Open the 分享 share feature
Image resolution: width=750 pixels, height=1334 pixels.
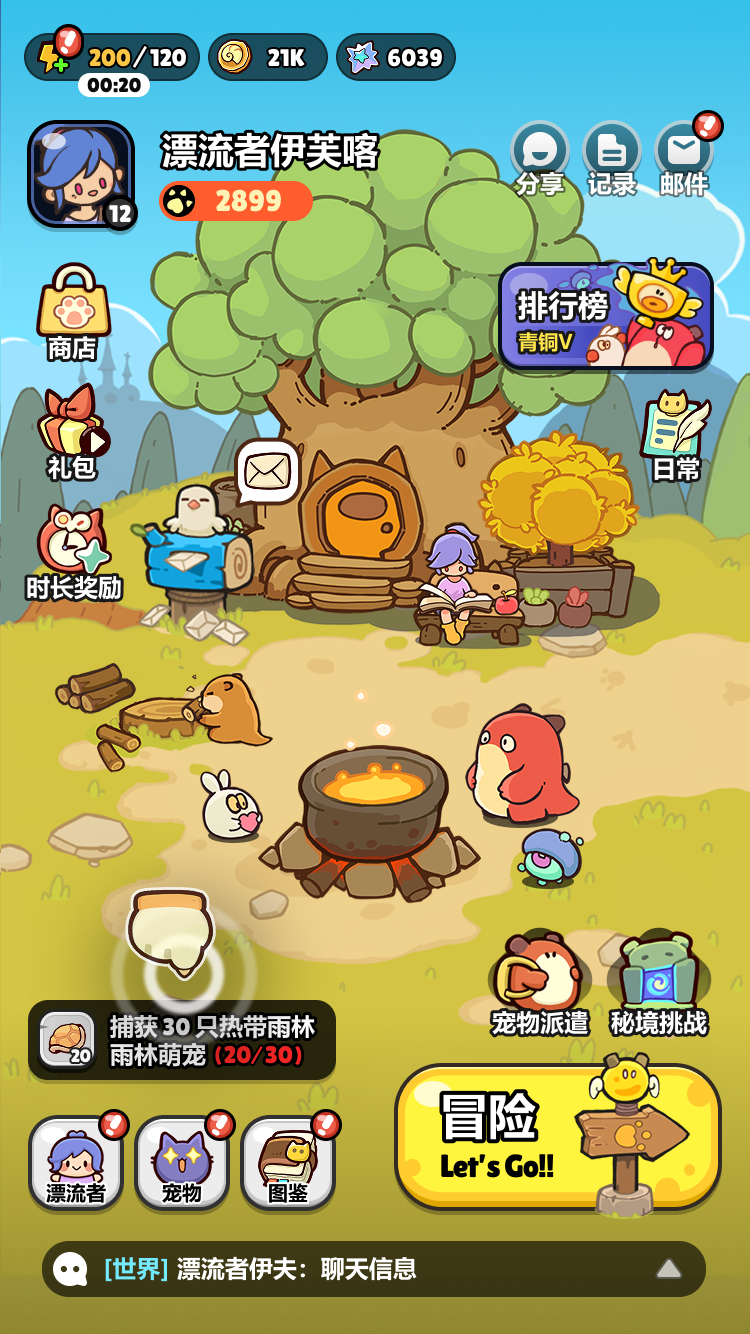539,155
